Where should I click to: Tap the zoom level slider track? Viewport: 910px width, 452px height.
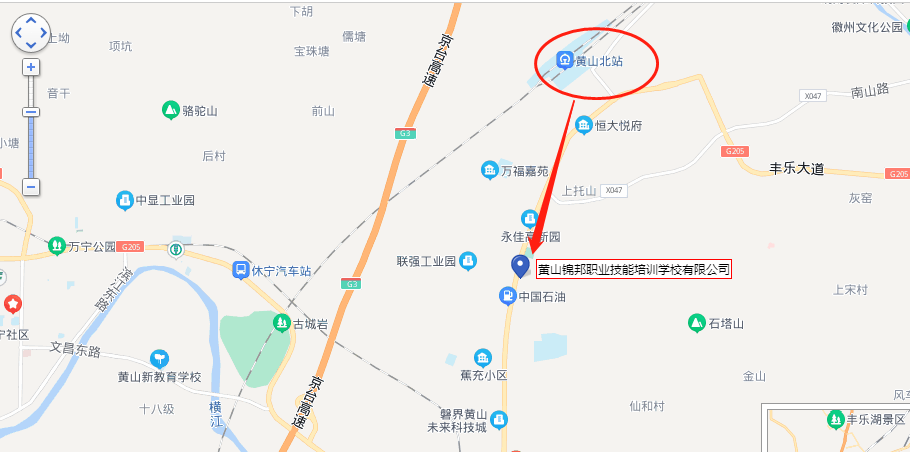(31, 140)
